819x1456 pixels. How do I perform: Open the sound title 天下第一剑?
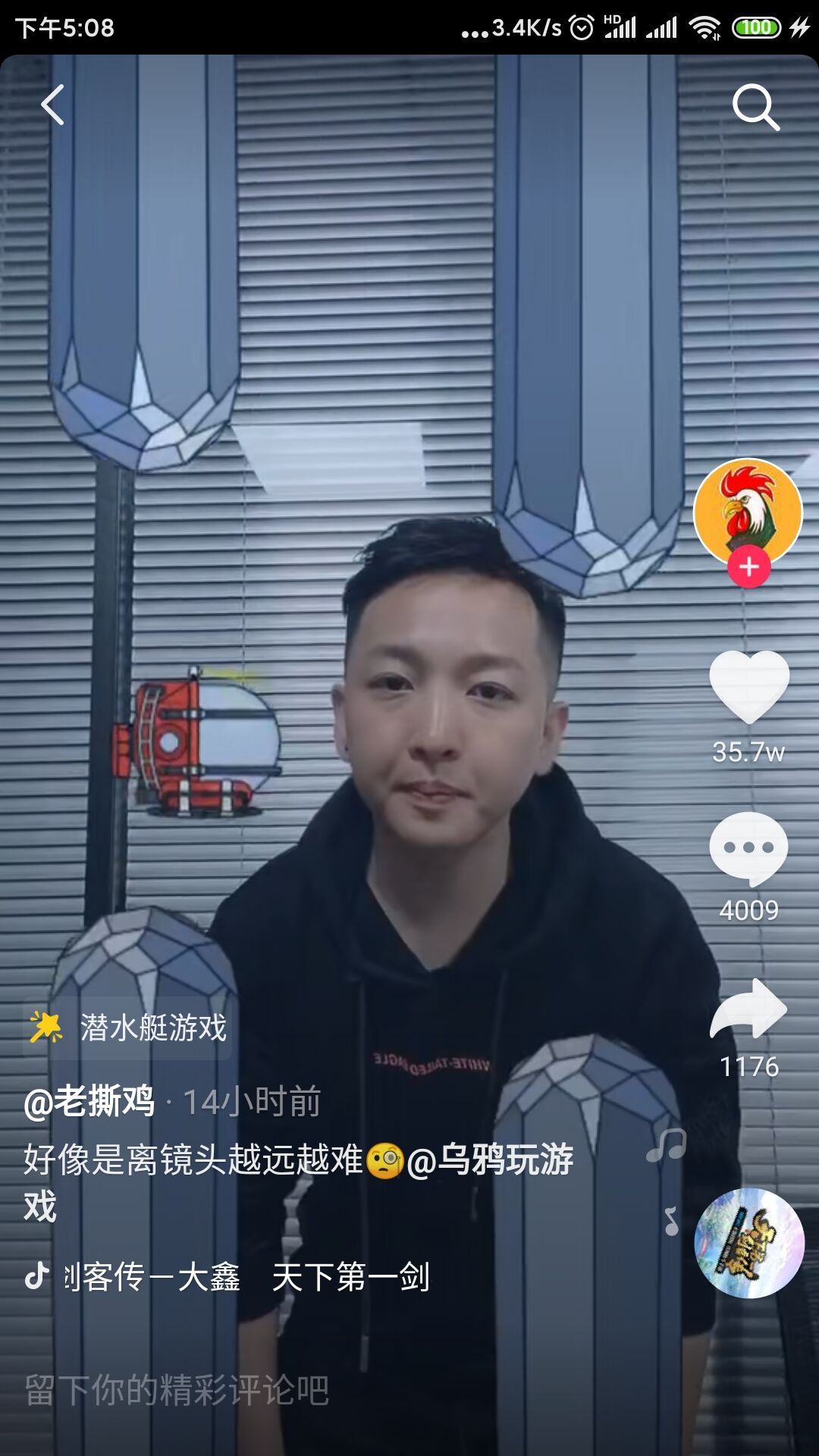point(350,1277)
